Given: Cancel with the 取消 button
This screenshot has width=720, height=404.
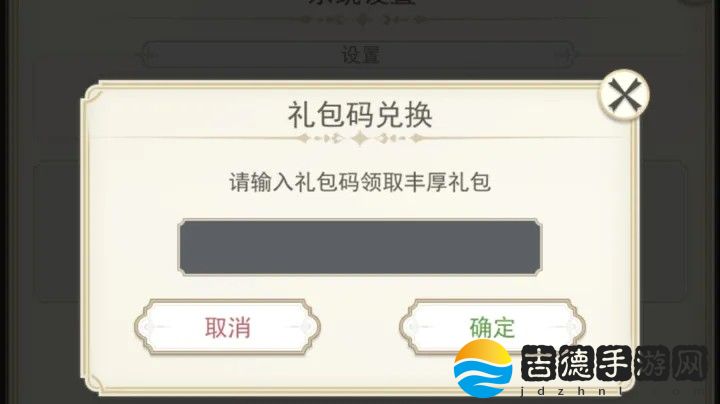Looking at the screenshot, I should (228, 327).
